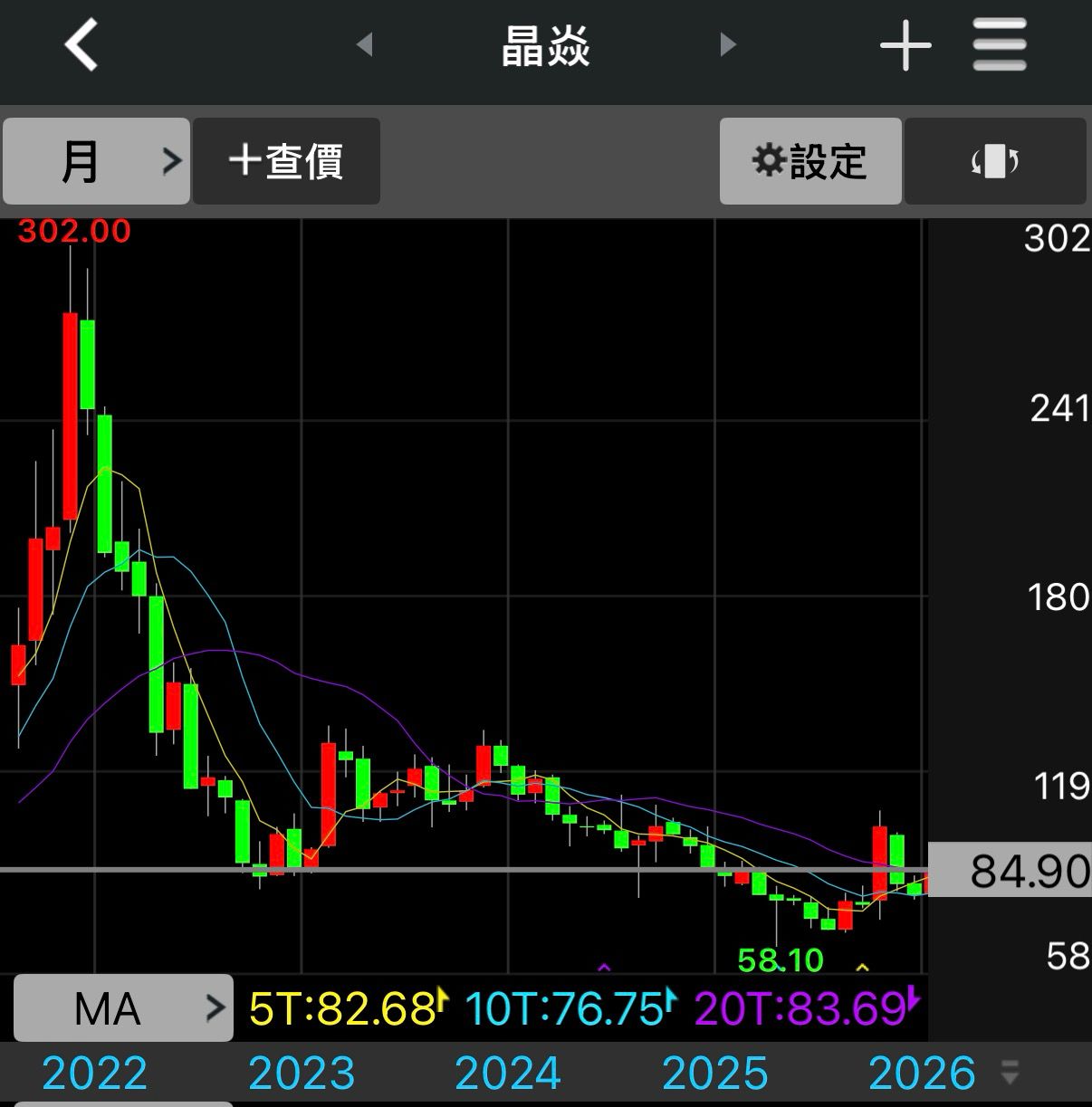Go back using the top-left arrow
Screen dimensions: 1092x1107
tap(81, 45)
